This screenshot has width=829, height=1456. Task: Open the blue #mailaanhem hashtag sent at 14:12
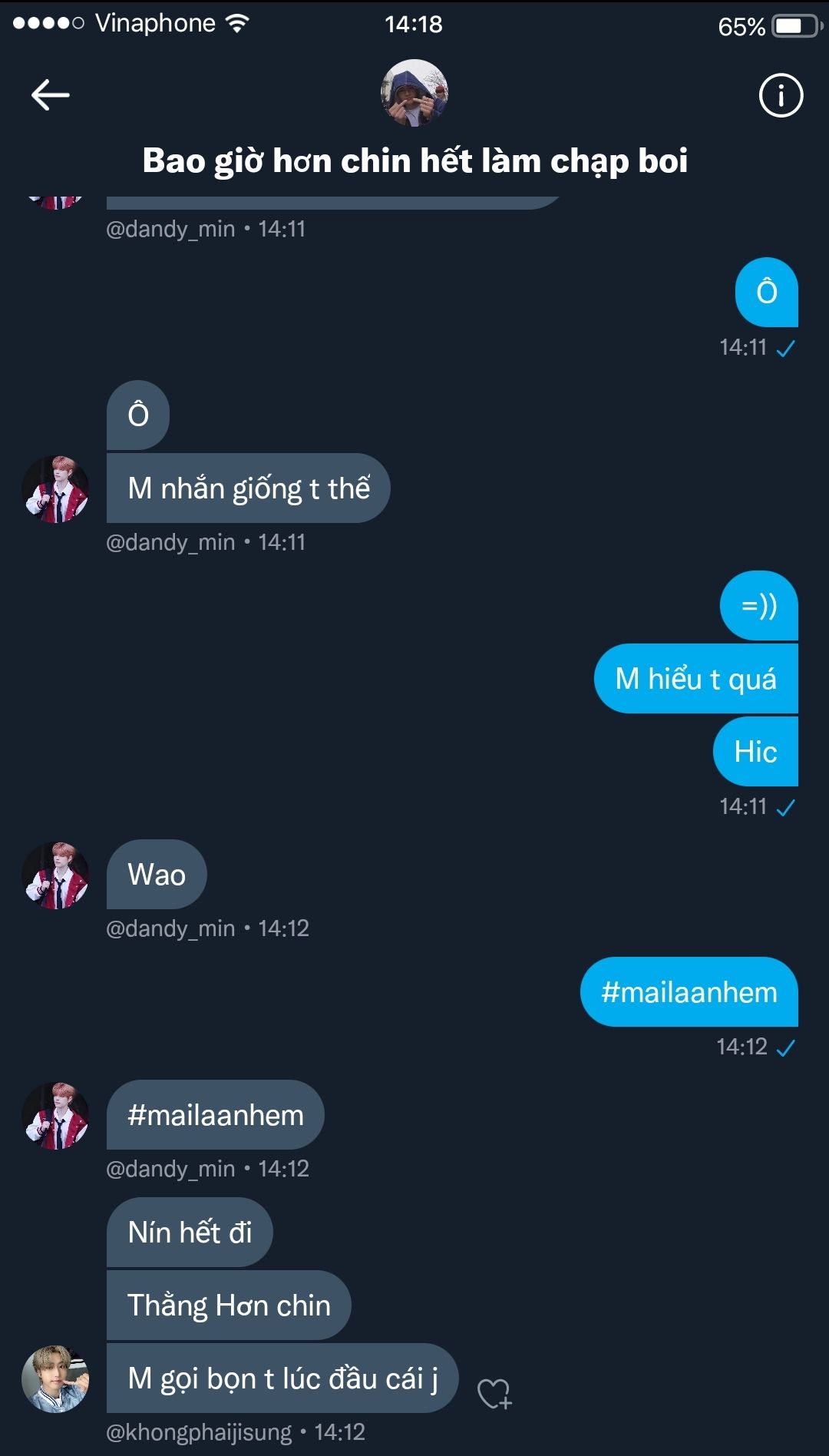click(689, 992)
